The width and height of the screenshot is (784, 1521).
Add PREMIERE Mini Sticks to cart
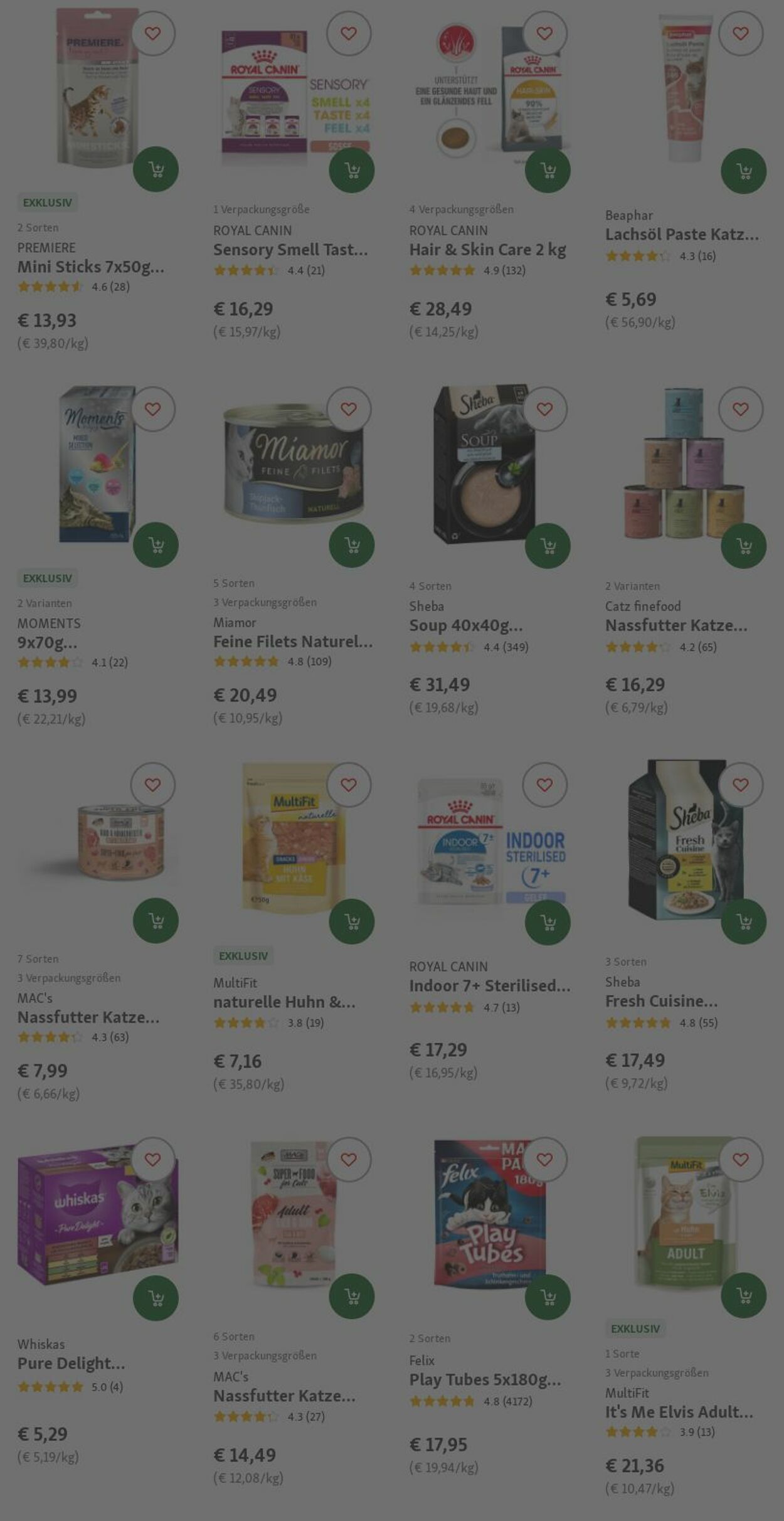click(x=156, y=169)
